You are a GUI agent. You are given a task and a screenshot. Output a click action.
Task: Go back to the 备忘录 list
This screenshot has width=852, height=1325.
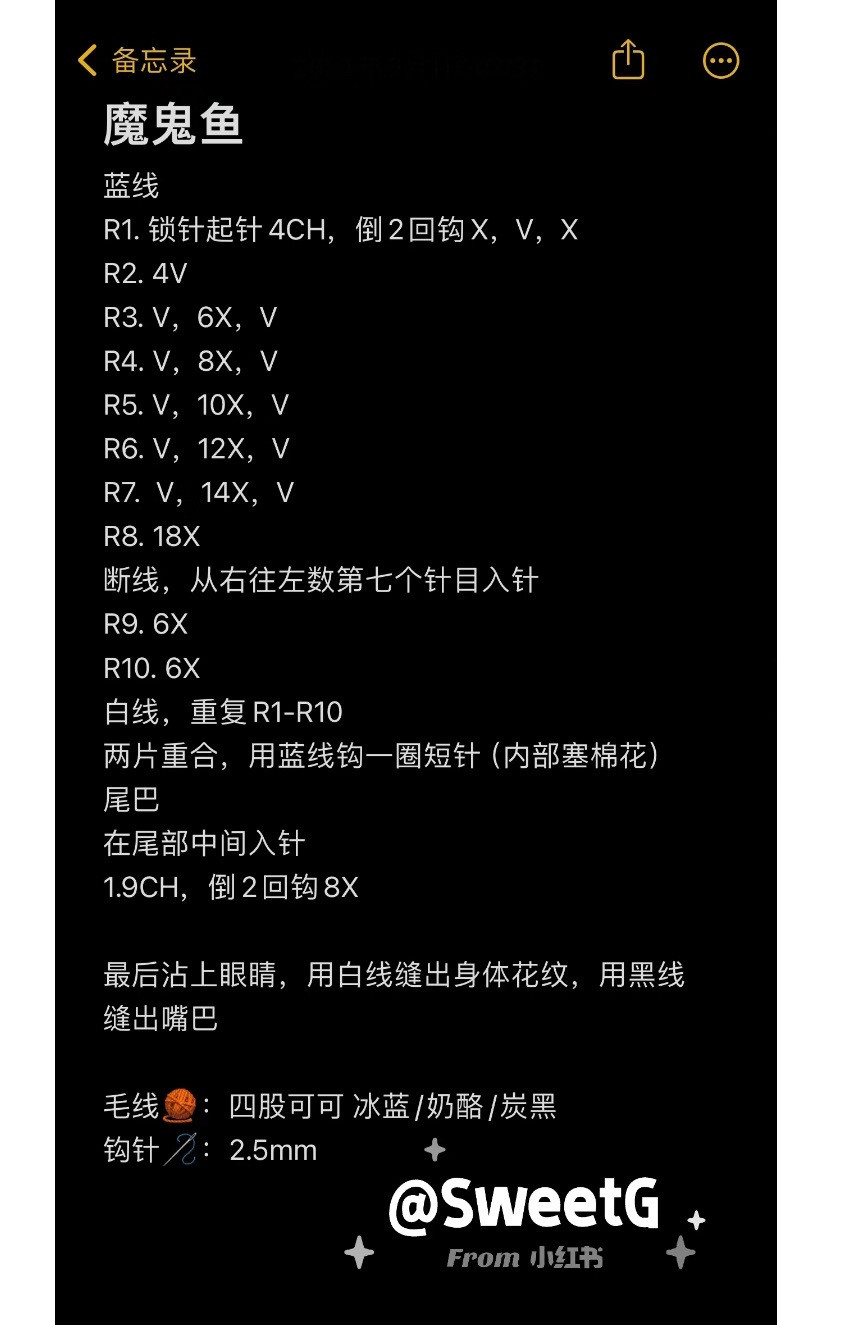(137, 61)
